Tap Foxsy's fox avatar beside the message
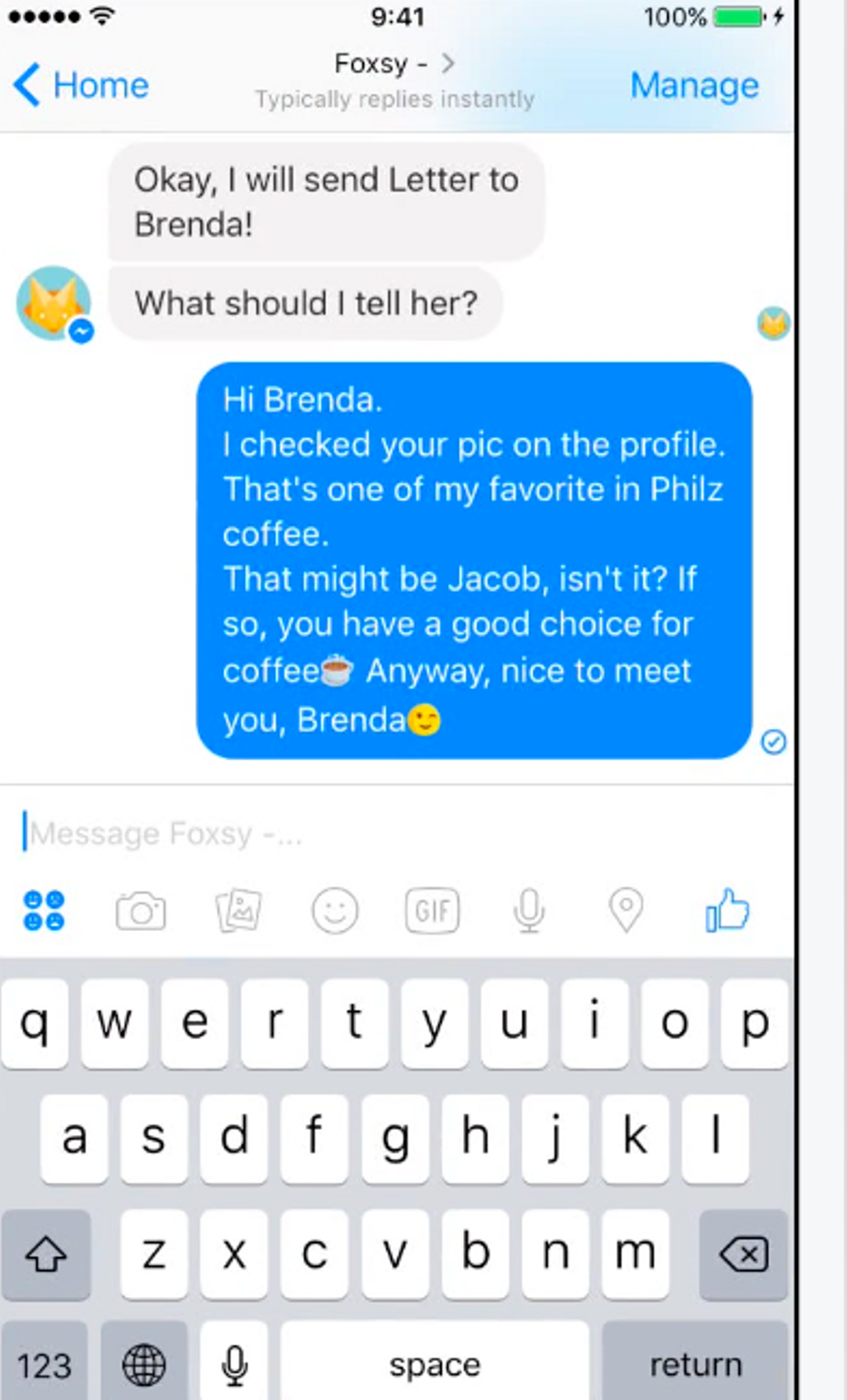 pos(54,304)
